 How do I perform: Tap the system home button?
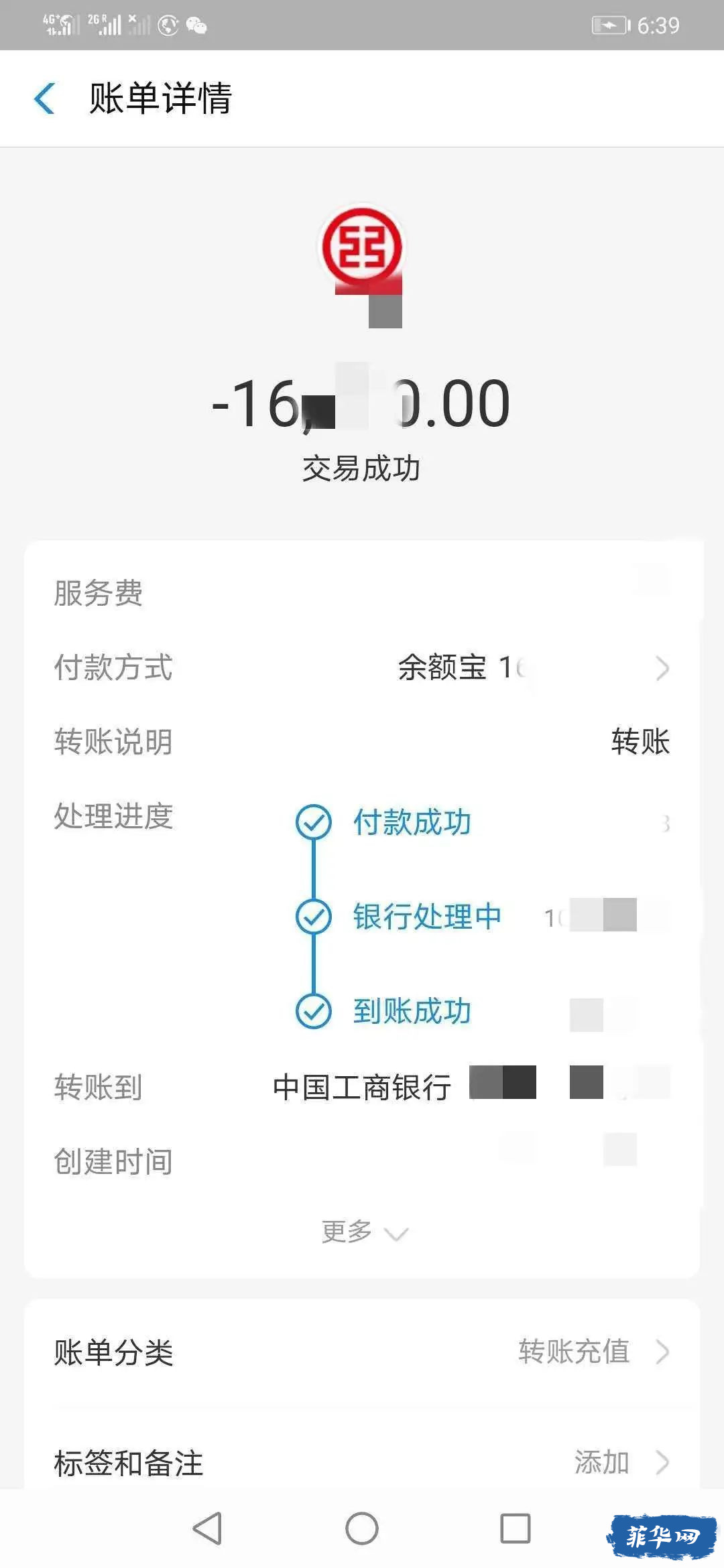coord(362,1528)
